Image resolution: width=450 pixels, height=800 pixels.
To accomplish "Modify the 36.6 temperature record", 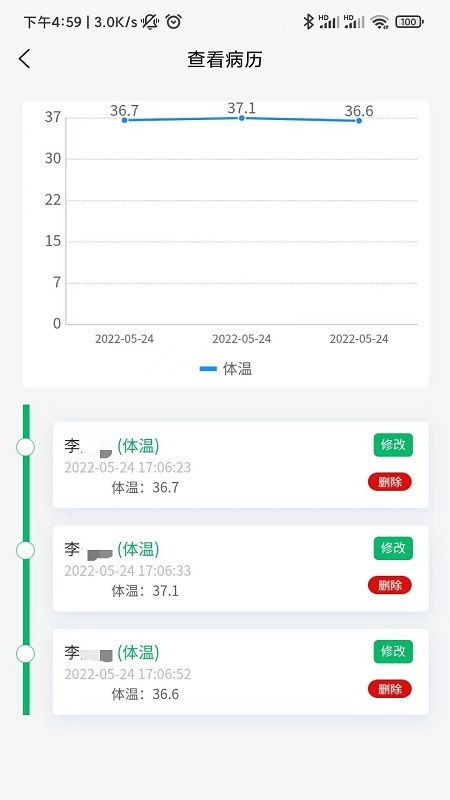I will [x=393, y=652].
